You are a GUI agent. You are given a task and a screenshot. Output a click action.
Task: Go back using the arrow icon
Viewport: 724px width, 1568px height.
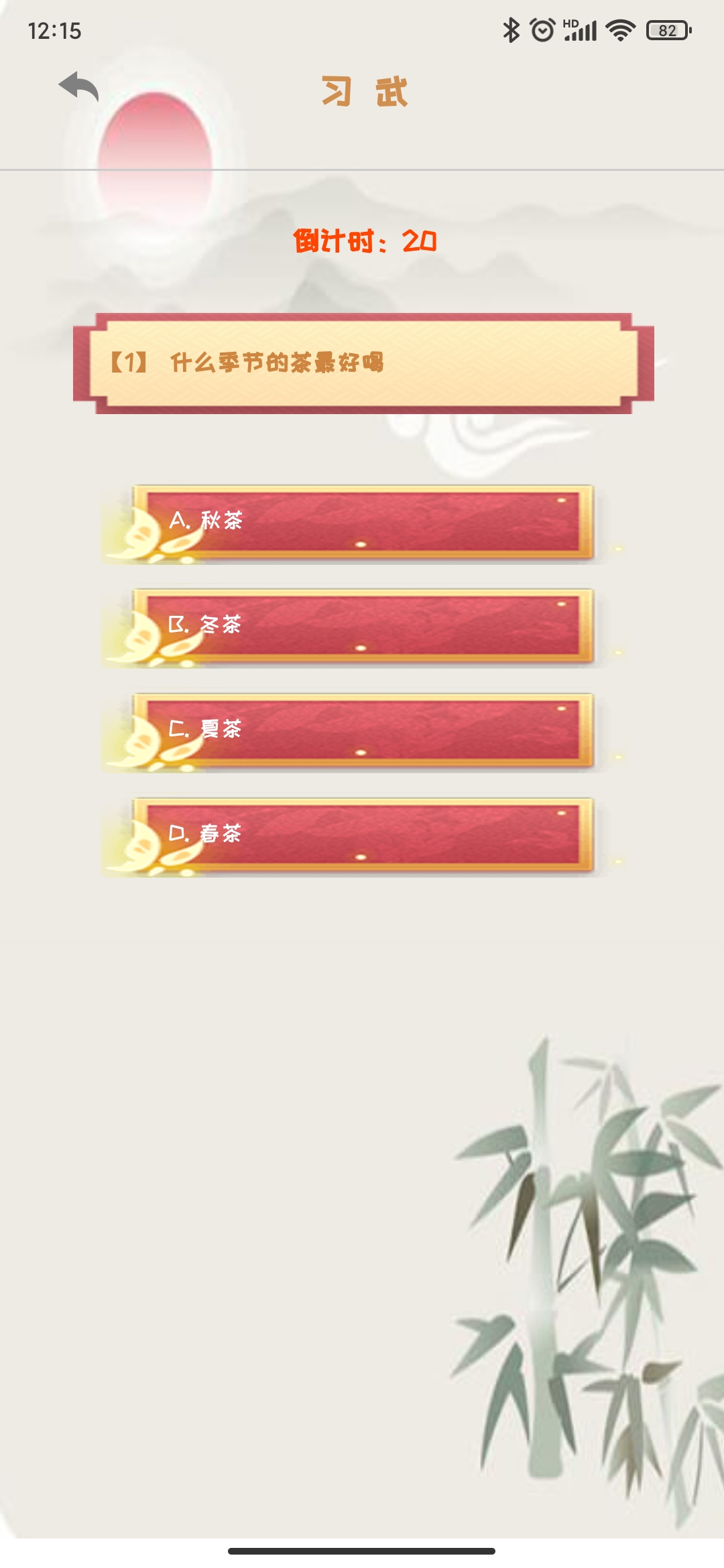(78, 87)
